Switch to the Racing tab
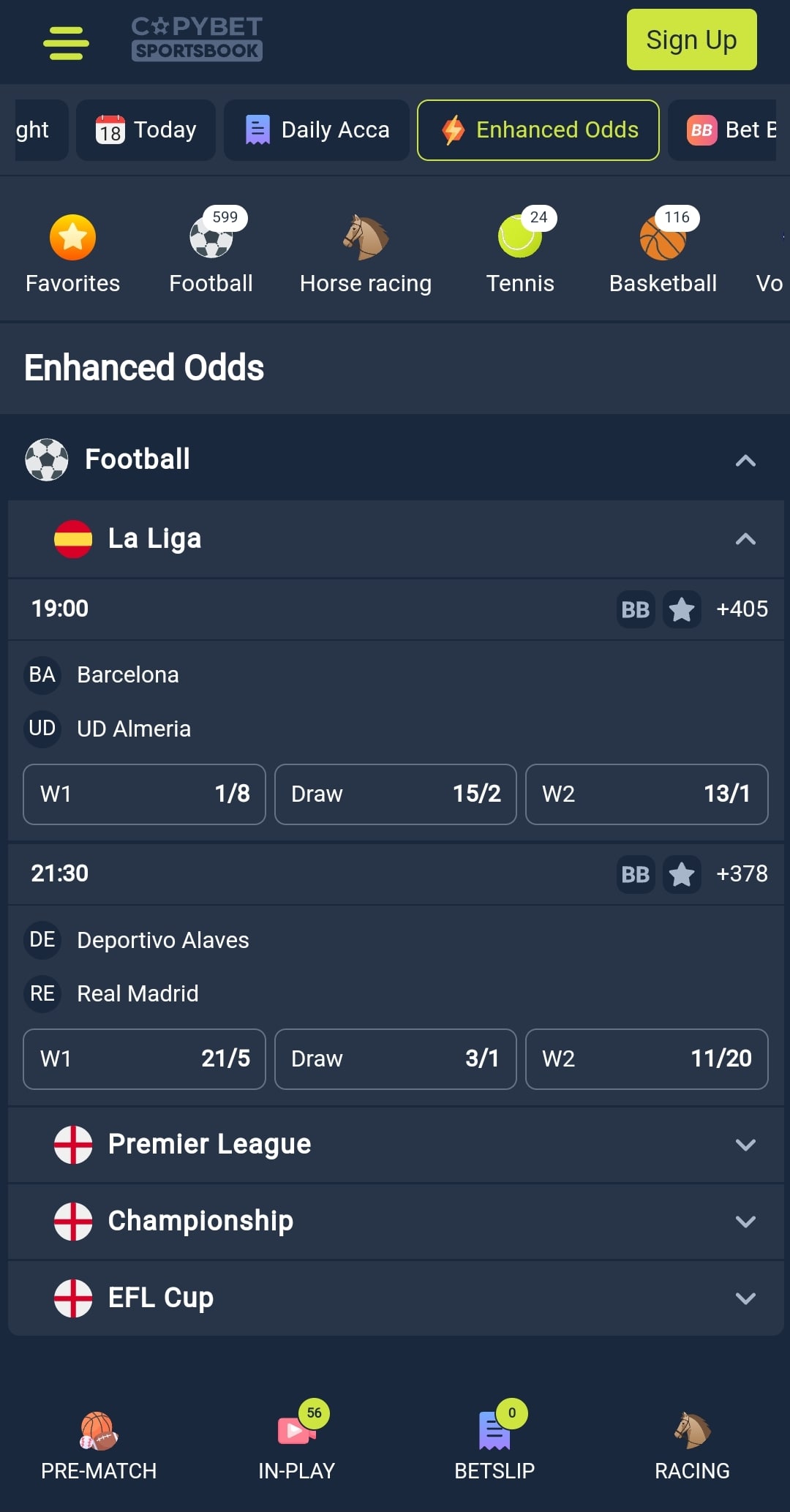The width and height of the screenshot is (790, 1512). tap(692, 1446)
